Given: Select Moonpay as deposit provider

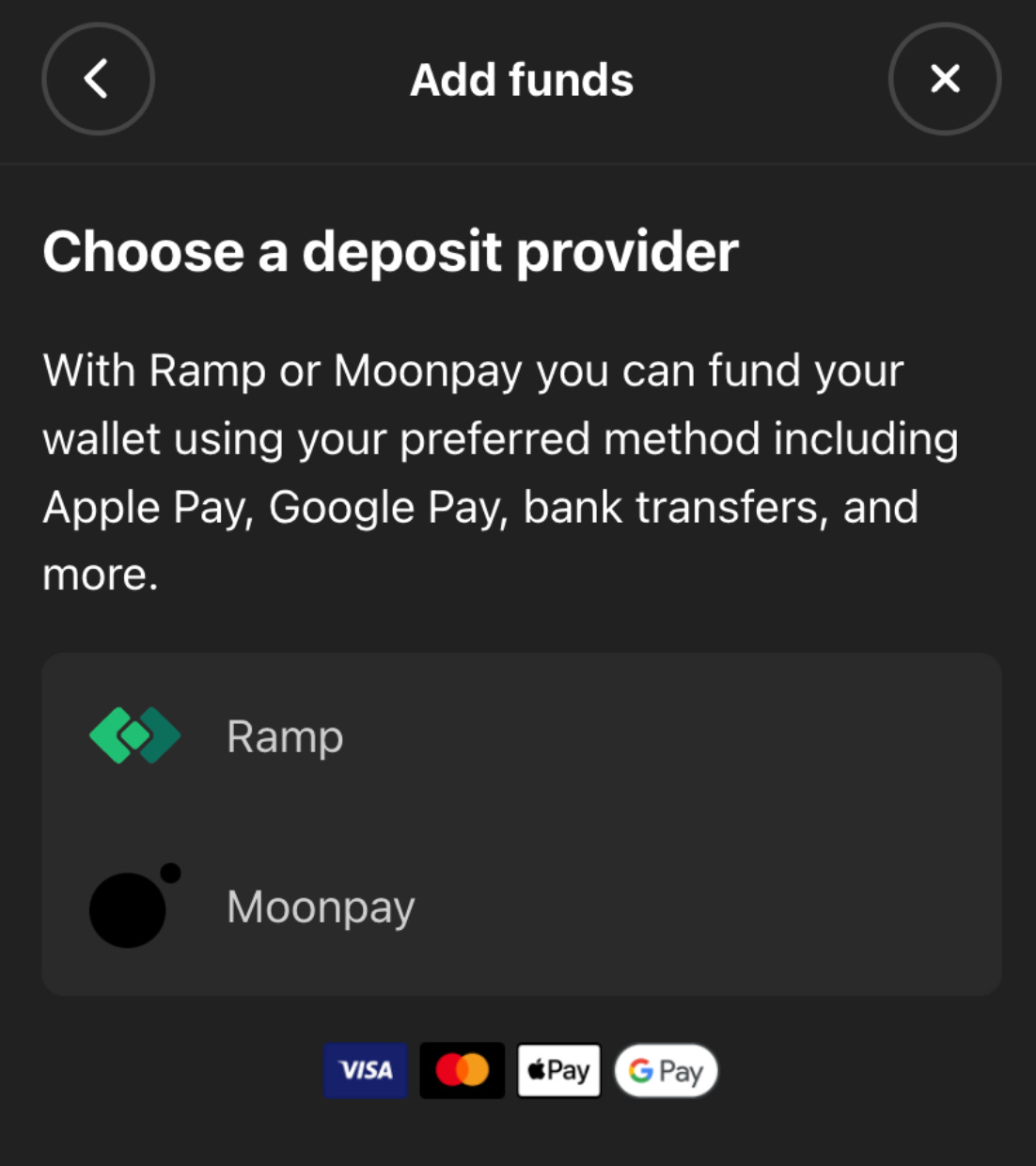Looking at the screenshot, I should click(523, 907).
